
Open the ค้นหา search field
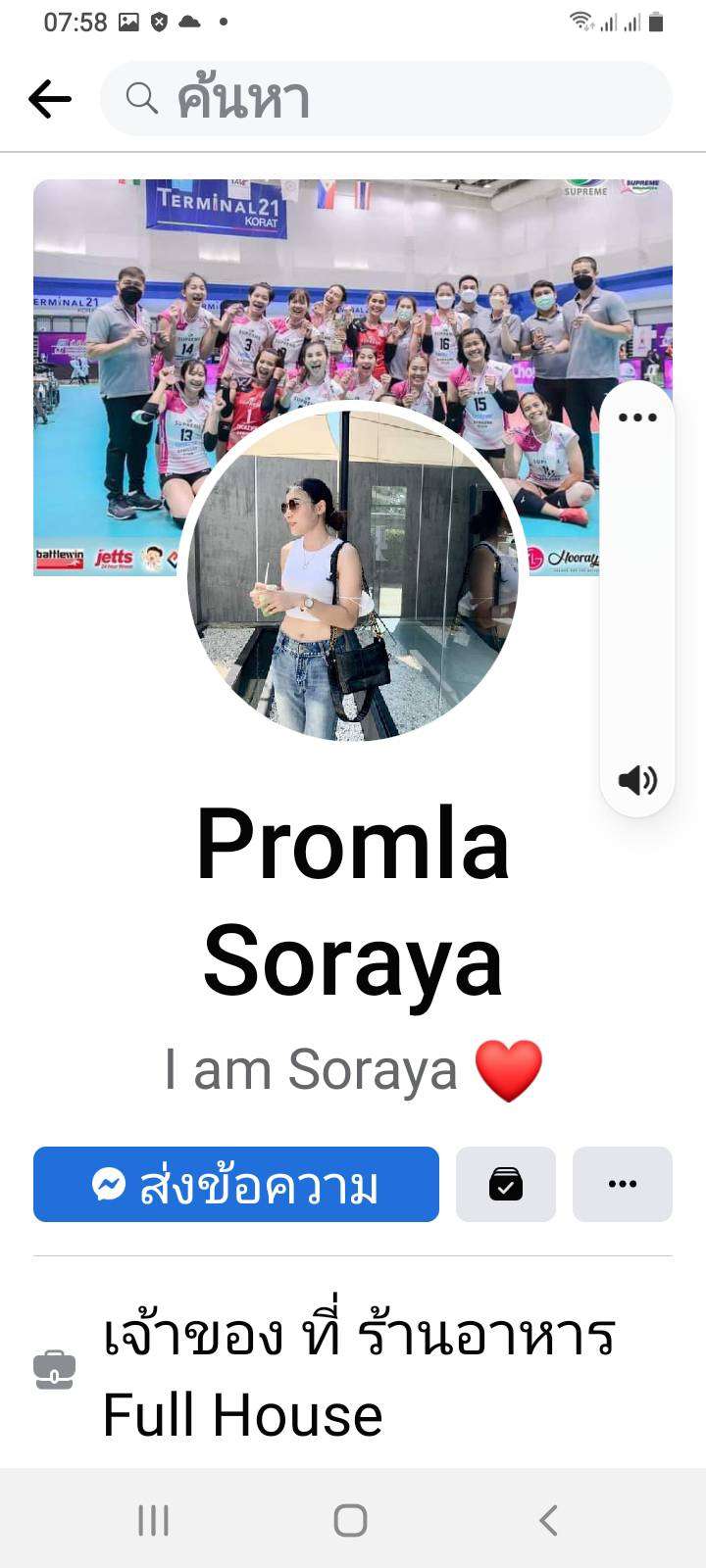(x=386, y=99)
